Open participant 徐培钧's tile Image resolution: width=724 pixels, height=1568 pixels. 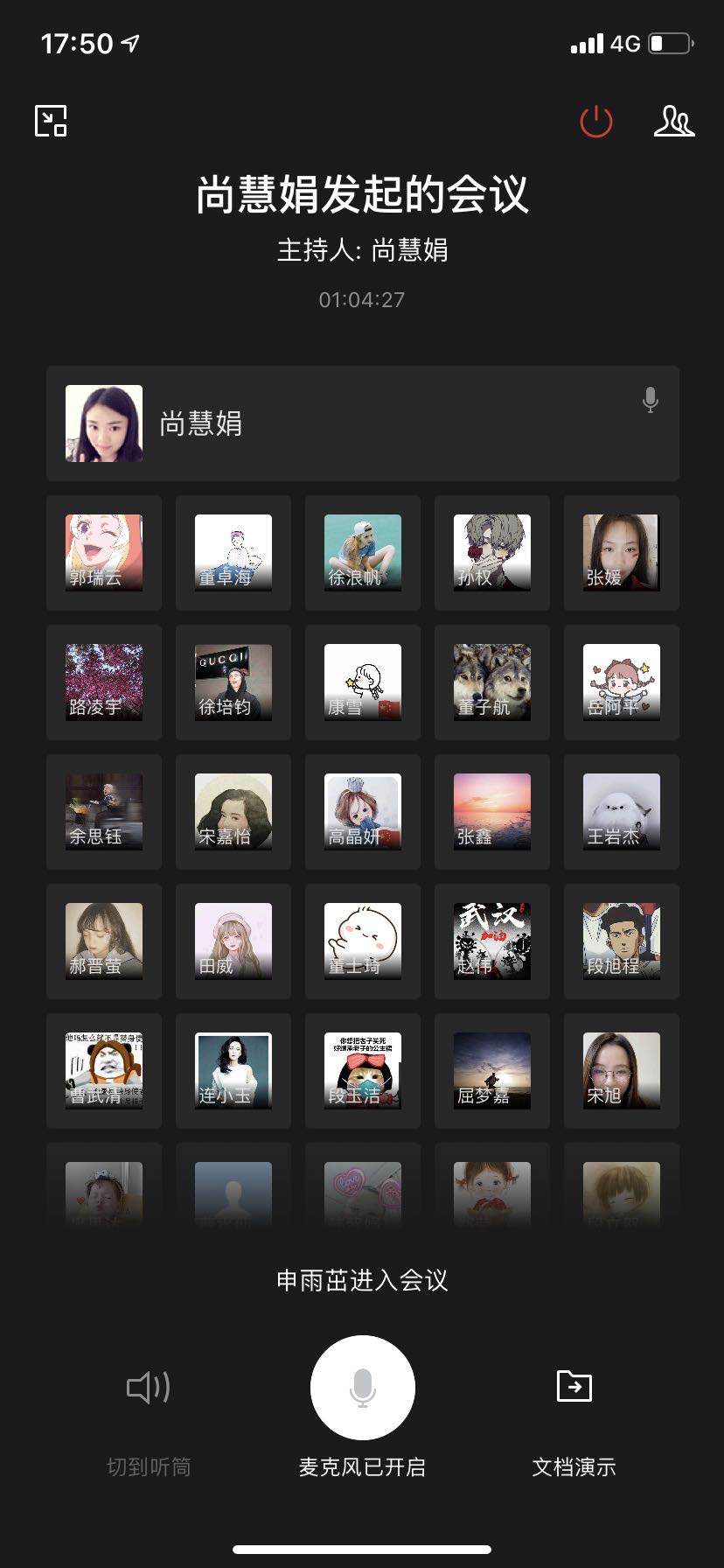click(x=233, y=682)
